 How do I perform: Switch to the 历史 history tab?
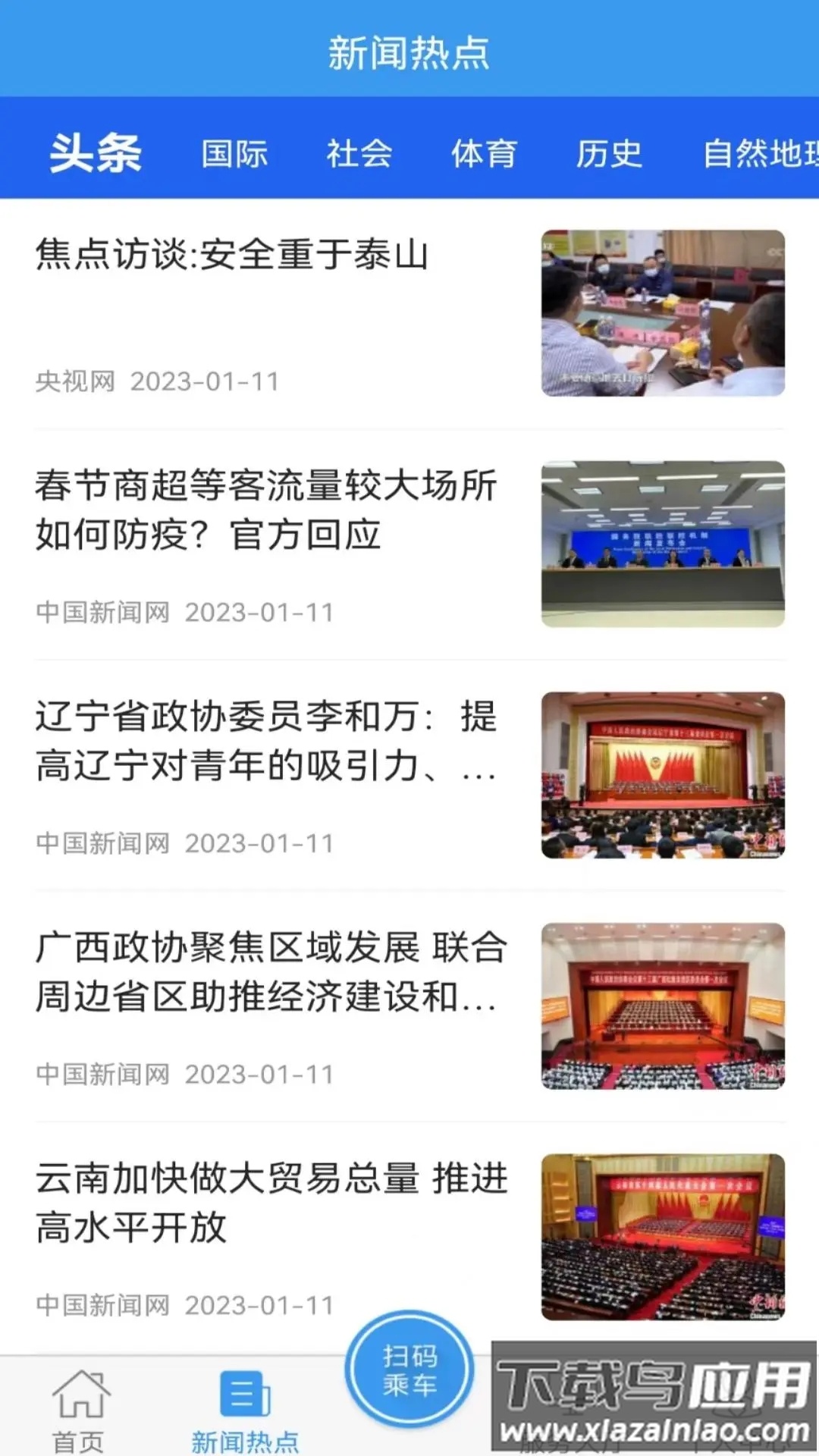click(609, 154)
